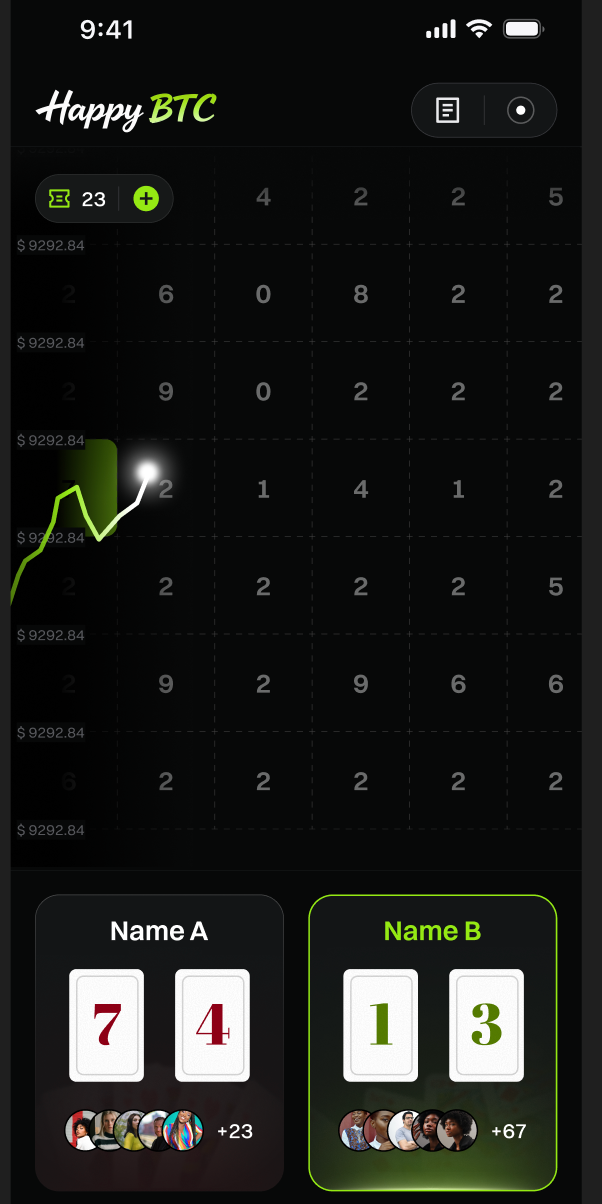Tap the circular record icon
The image size is (602, 1204).
click(520, 110)
